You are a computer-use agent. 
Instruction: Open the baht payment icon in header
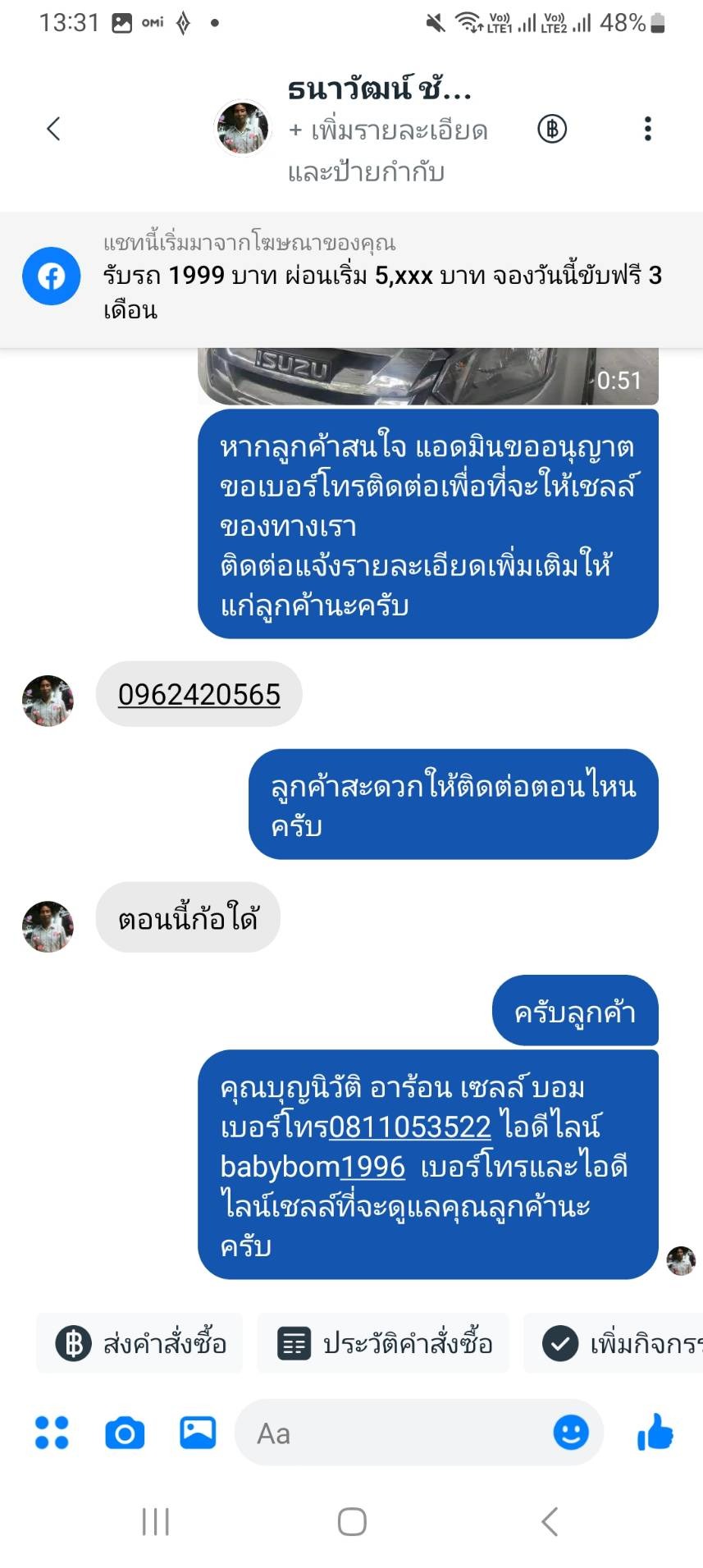click(x=552, y=129)
